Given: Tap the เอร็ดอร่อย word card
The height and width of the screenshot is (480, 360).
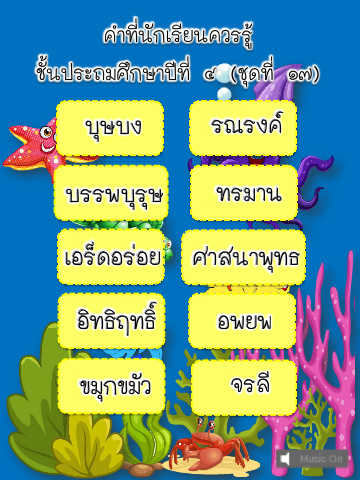Looking at the screenshot, I should tap(111, 257).
